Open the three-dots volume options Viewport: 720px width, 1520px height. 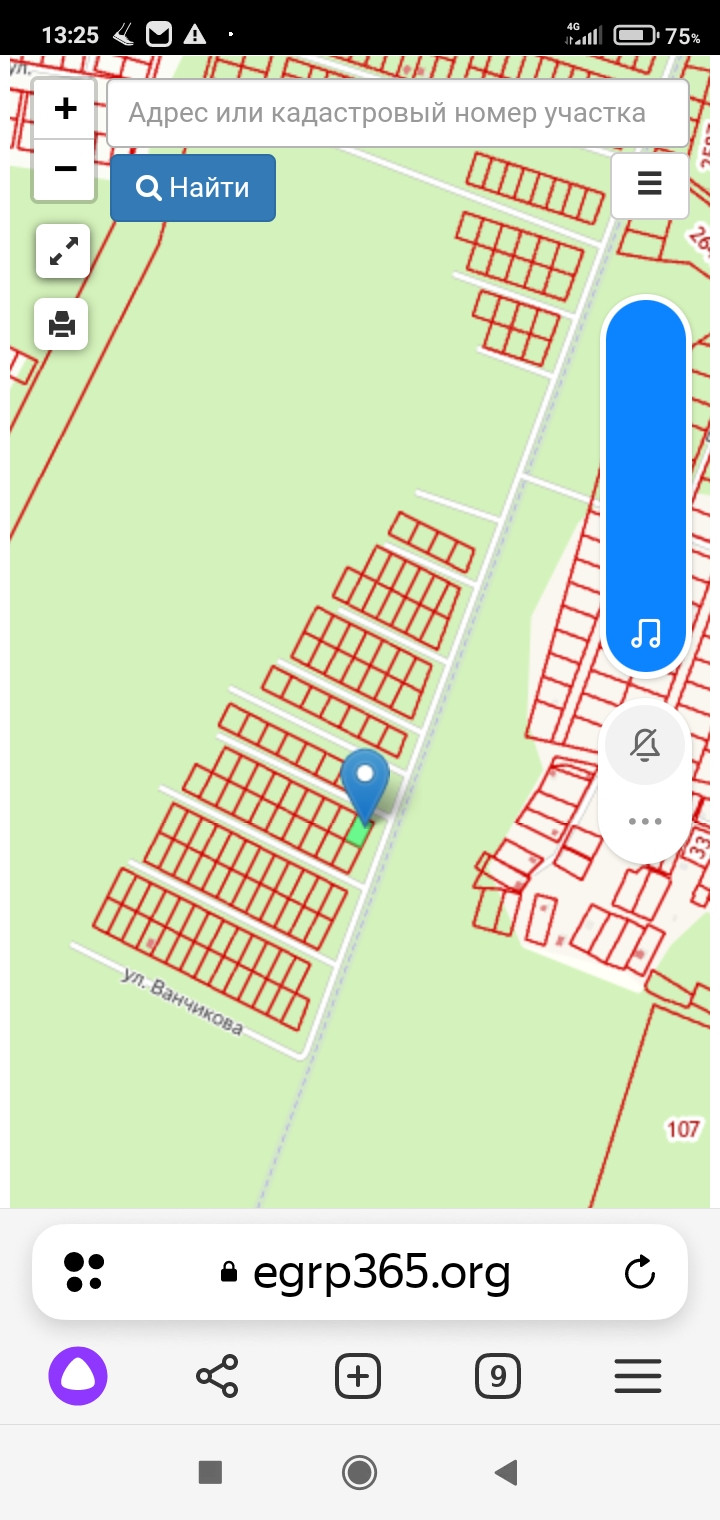point(645,822)
